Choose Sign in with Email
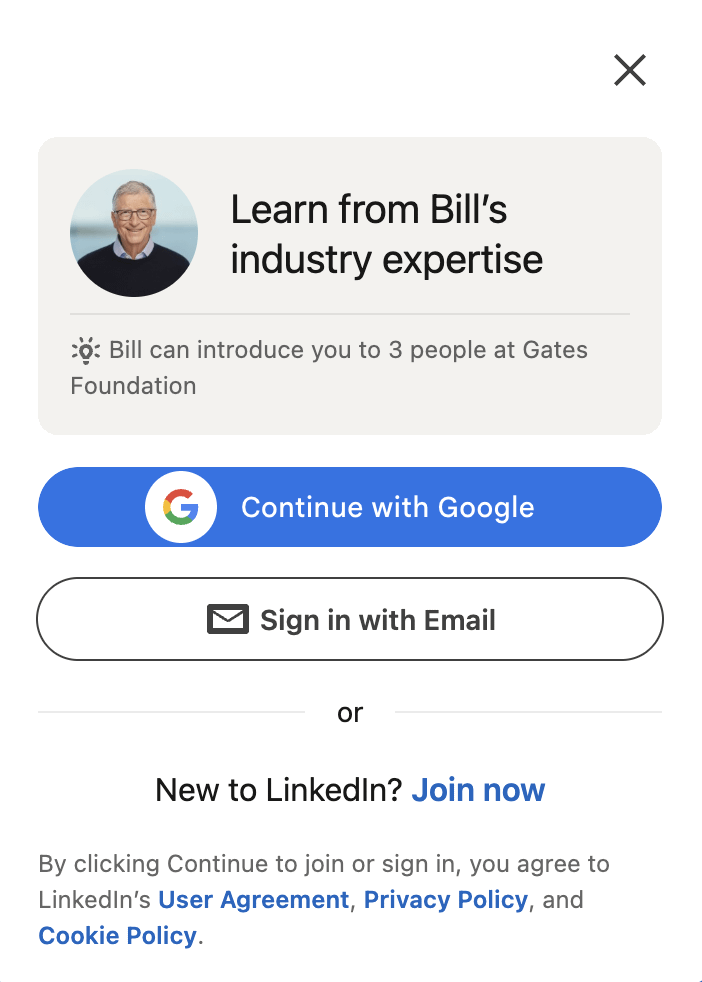Viewport: 702px width, 982px height. pyautogui.click(x=350, y=619)
